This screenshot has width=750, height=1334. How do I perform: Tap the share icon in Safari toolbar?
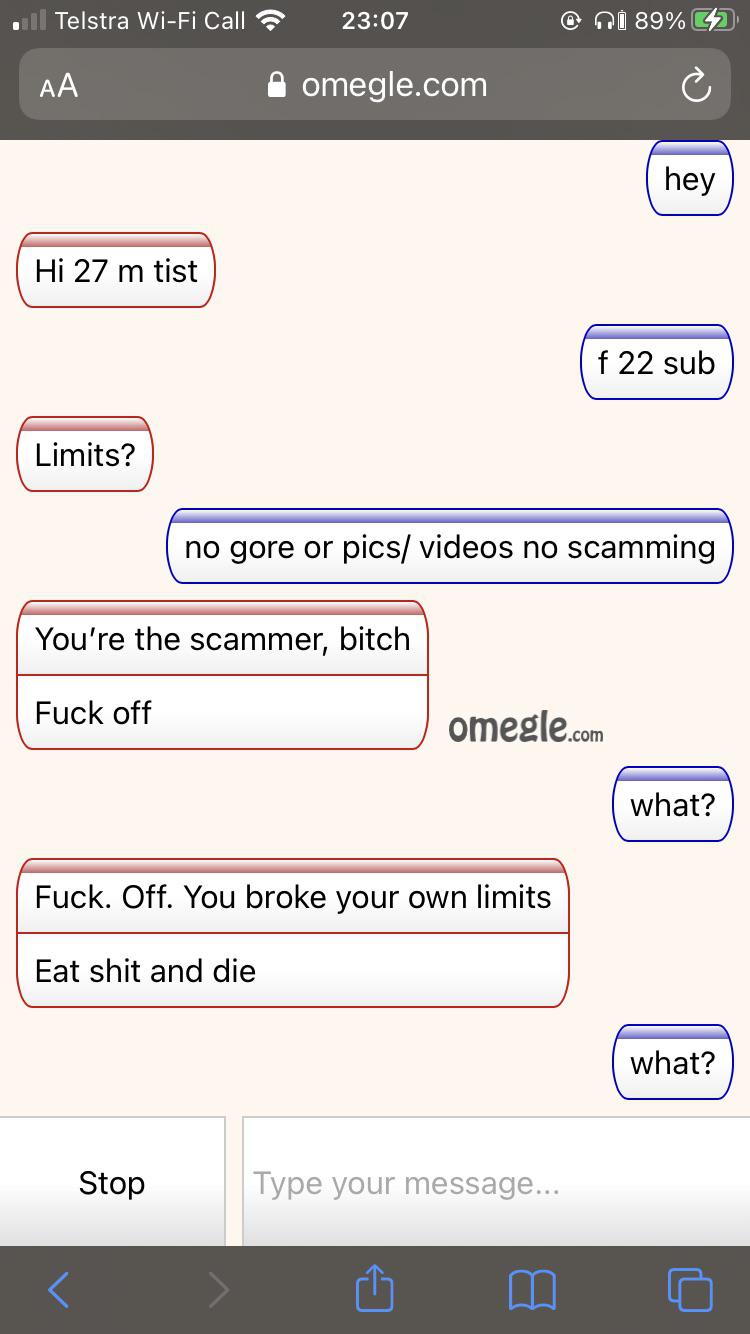click(x=374, y=1290)
